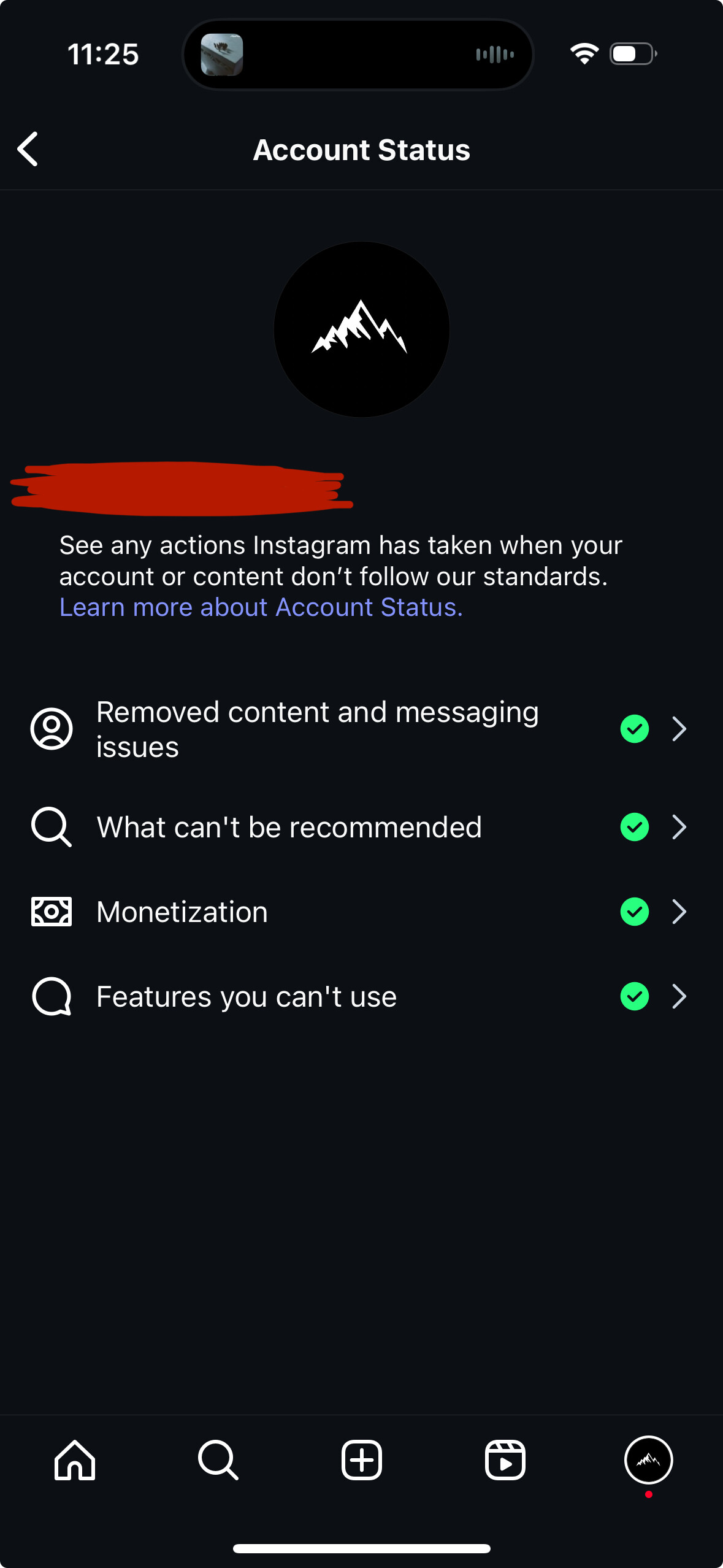
Task: Check Features you can't use
Action: [x=361, y=996]
